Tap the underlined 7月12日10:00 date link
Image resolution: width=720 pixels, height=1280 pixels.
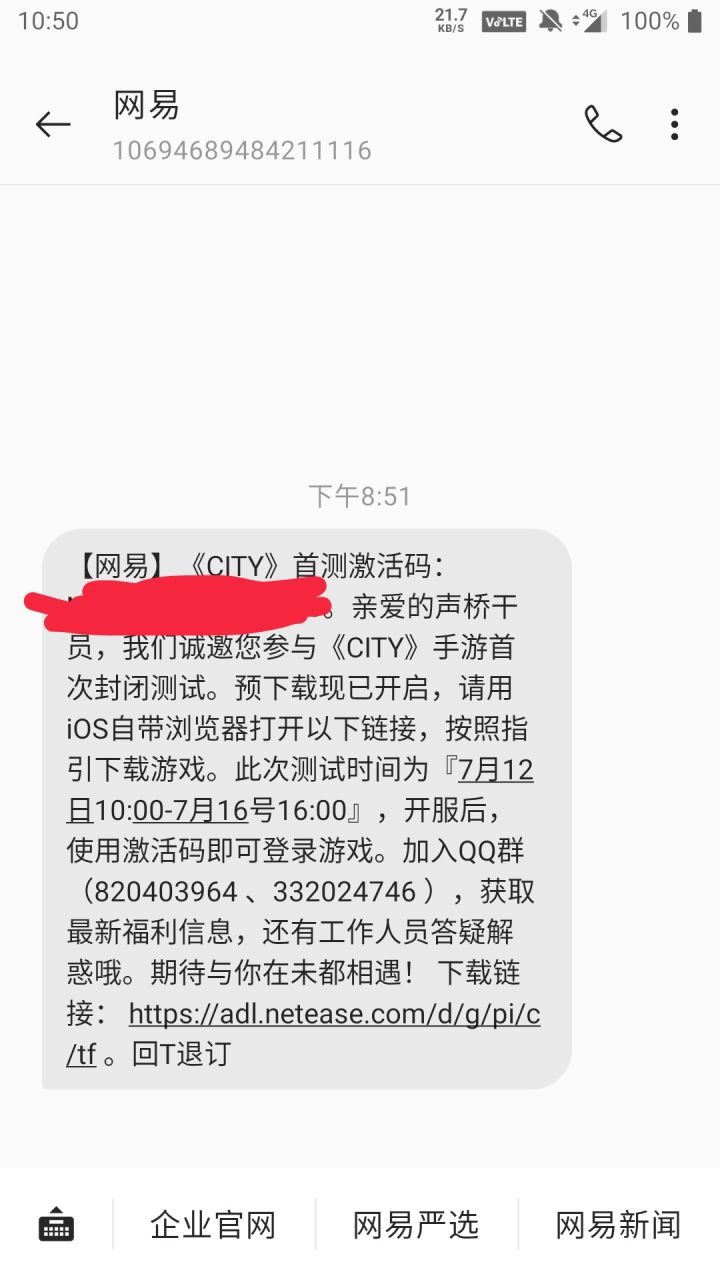[x=497, y=770]
